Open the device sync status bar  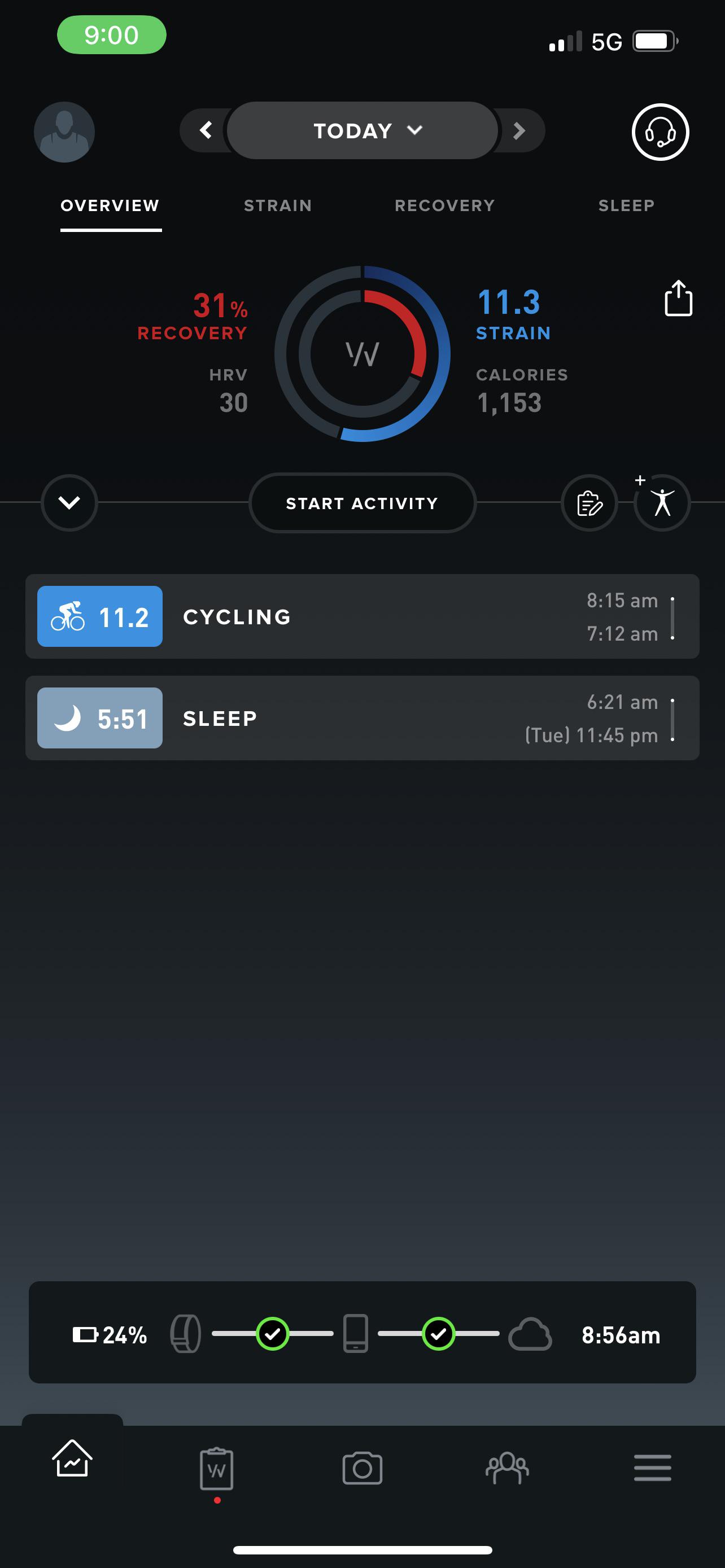click(362, 1334)
